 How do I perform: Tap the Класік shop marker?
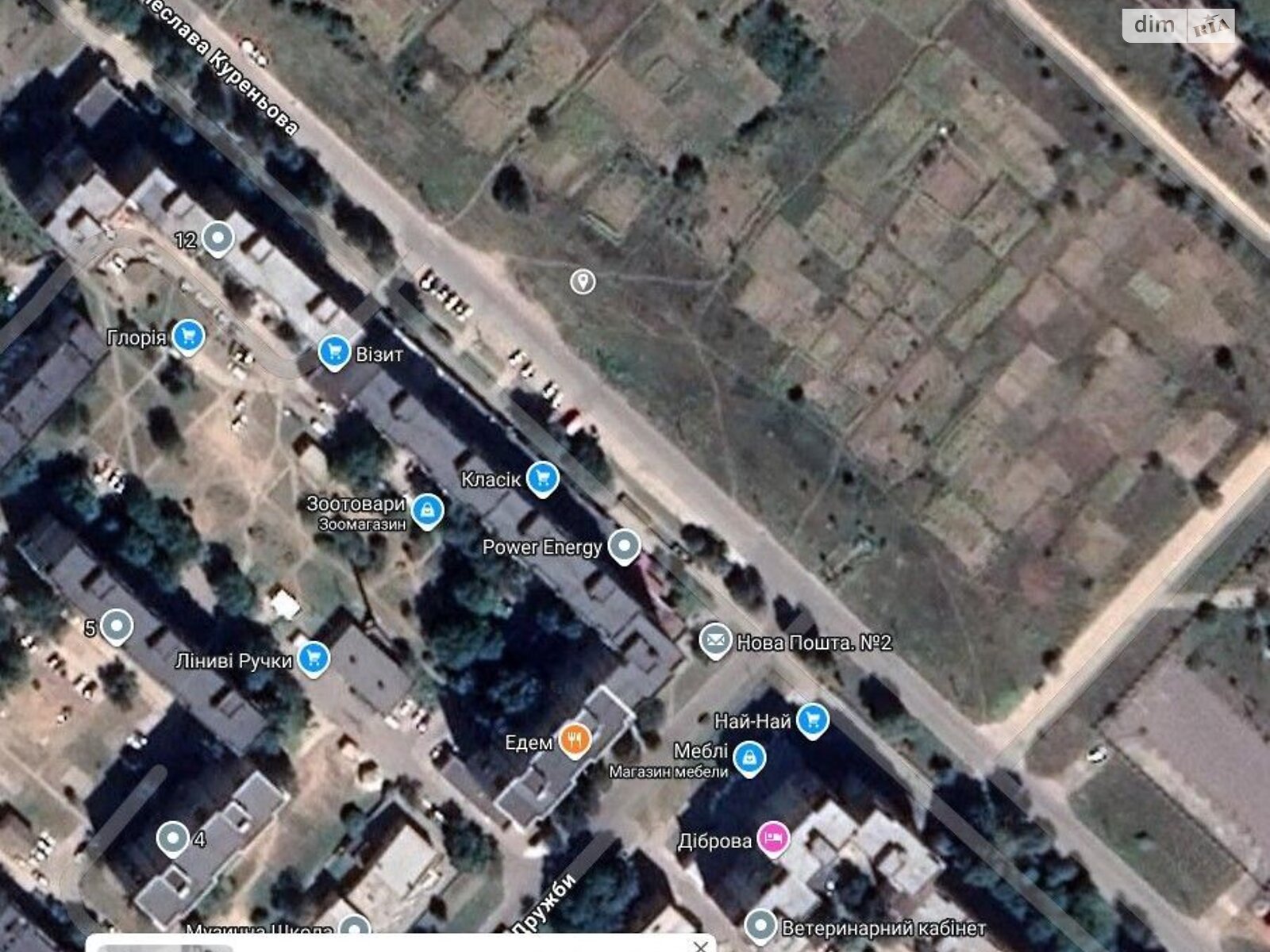coord(543,478)
